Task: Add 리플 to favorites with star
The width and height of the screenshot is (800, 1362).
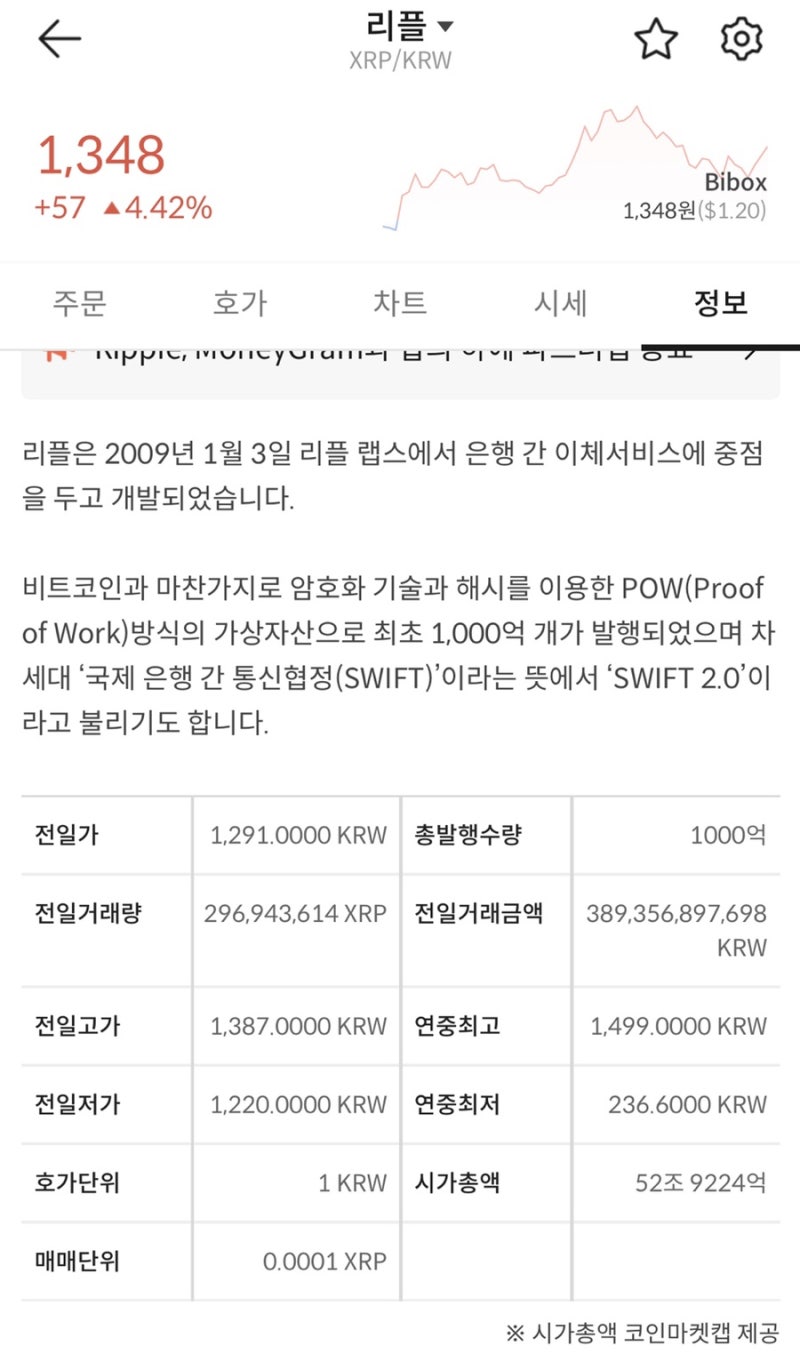Action: 656,39
